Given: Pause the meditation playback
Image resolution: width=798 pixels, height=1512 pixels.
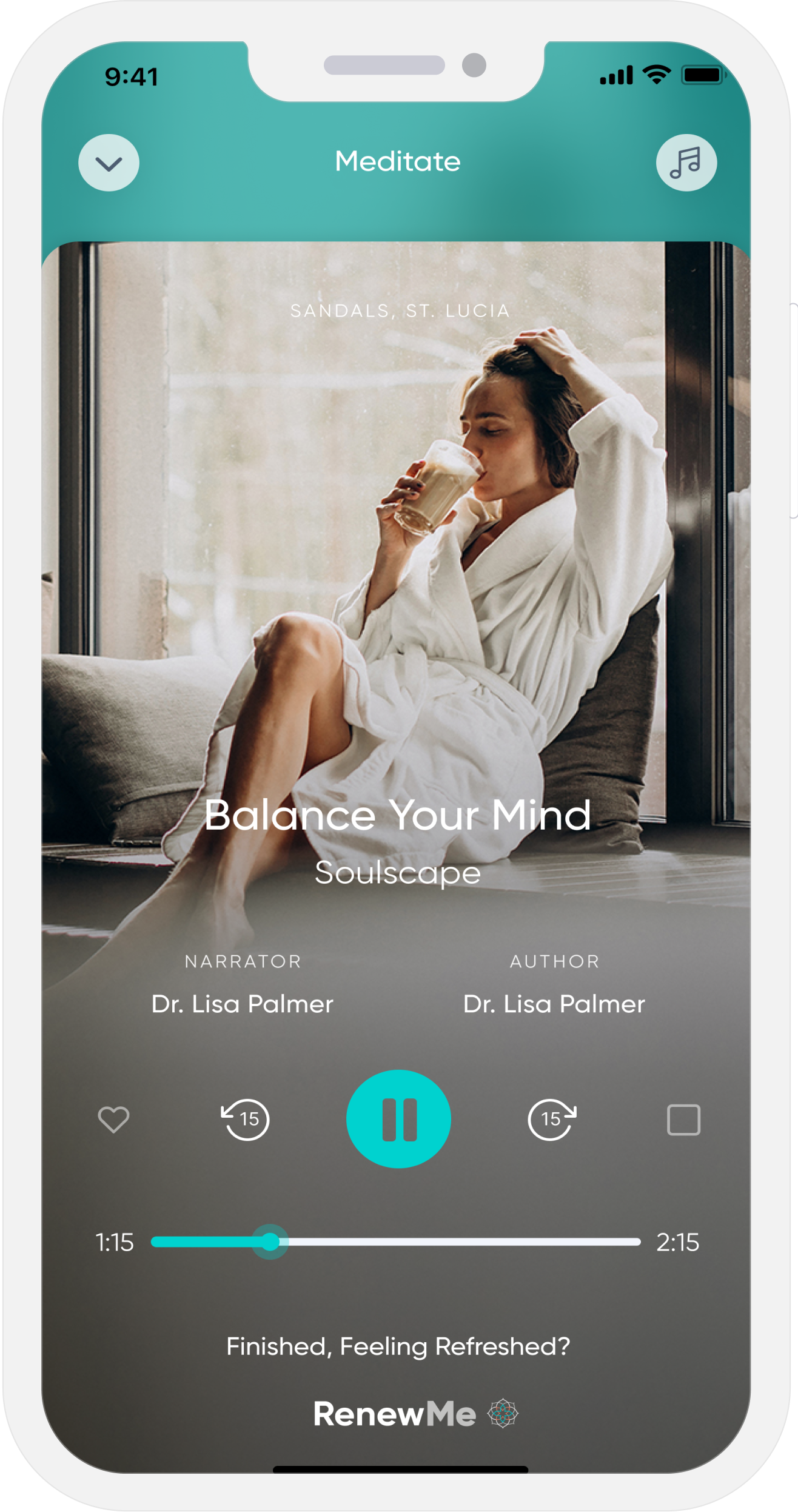Looking at the screenshot, I should click(398, 1119).
